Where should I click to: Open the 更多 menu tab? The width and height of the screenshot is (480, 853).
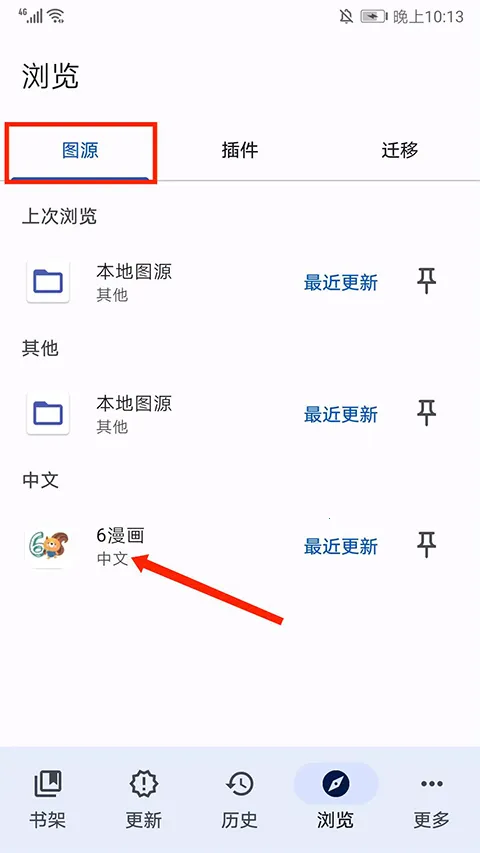(432, 798)
